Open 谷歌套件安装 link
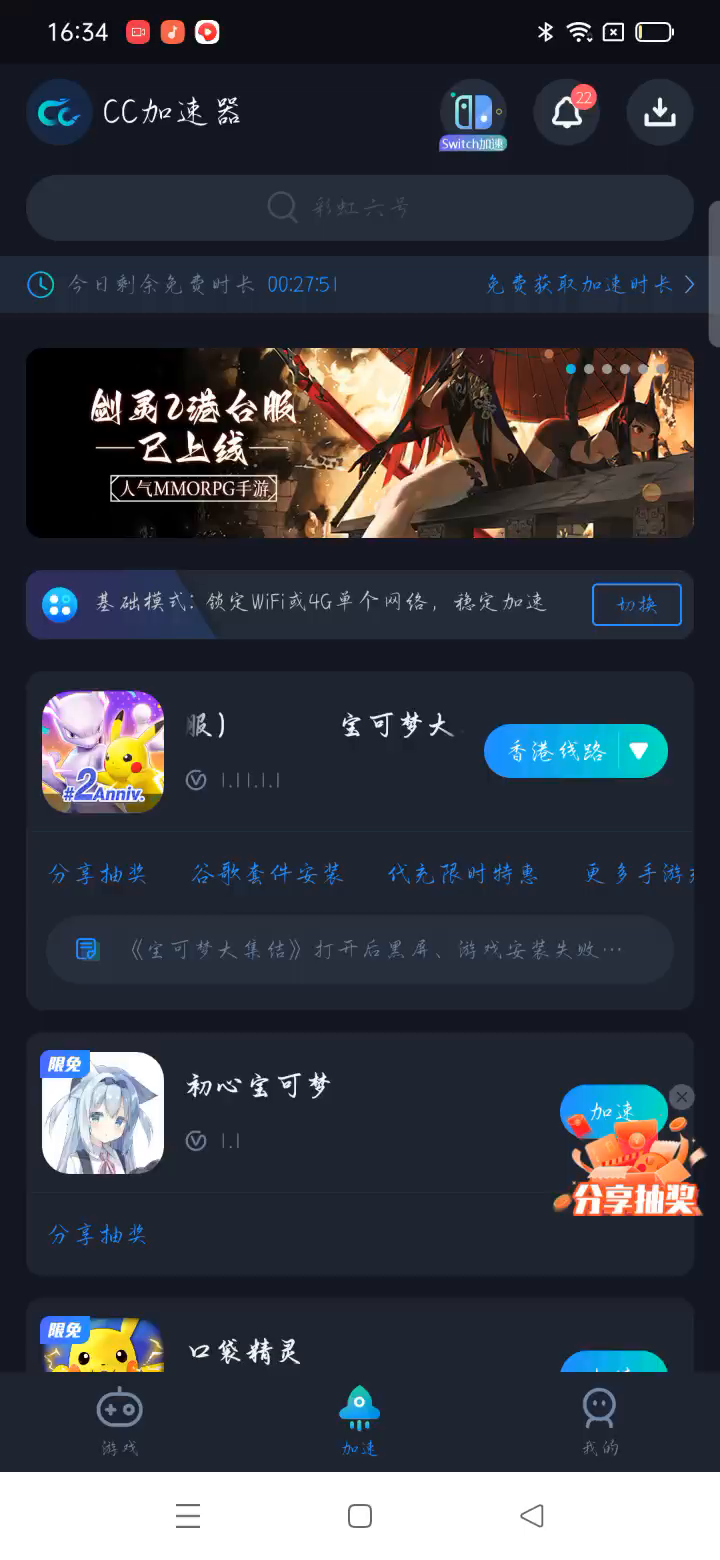Viewport: 720px width, 1560px height. 267,874
